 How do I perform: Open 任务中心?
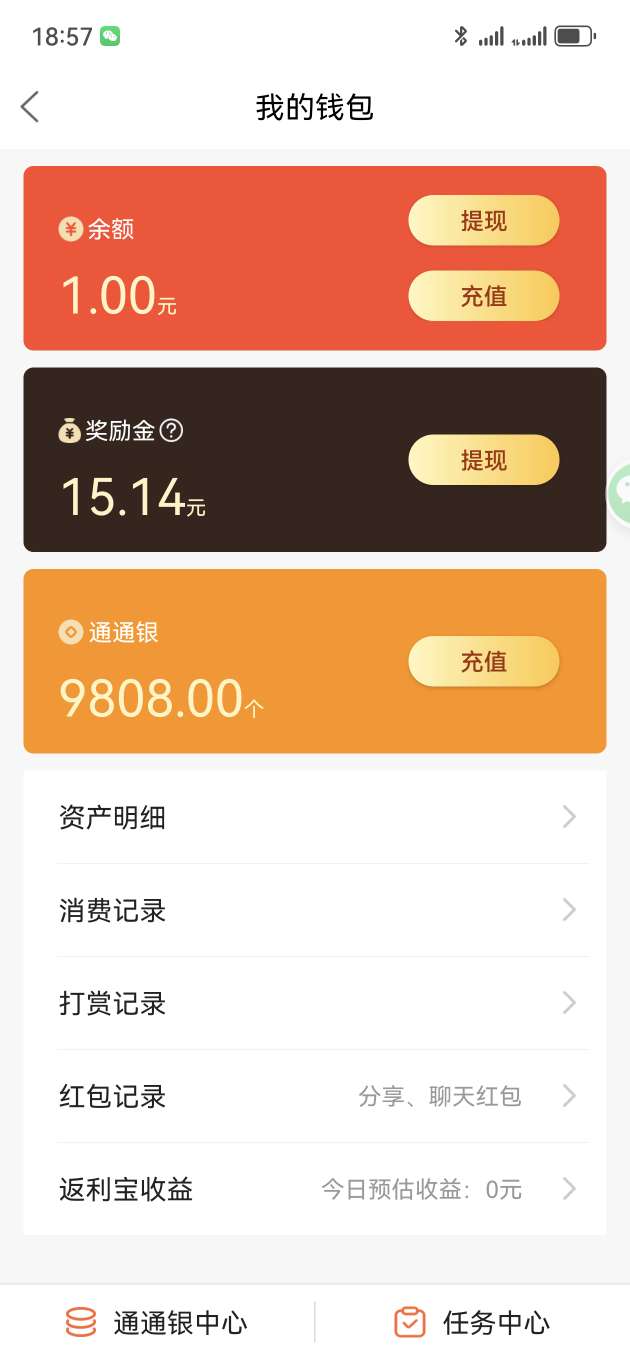click(x=472, y=1323)
